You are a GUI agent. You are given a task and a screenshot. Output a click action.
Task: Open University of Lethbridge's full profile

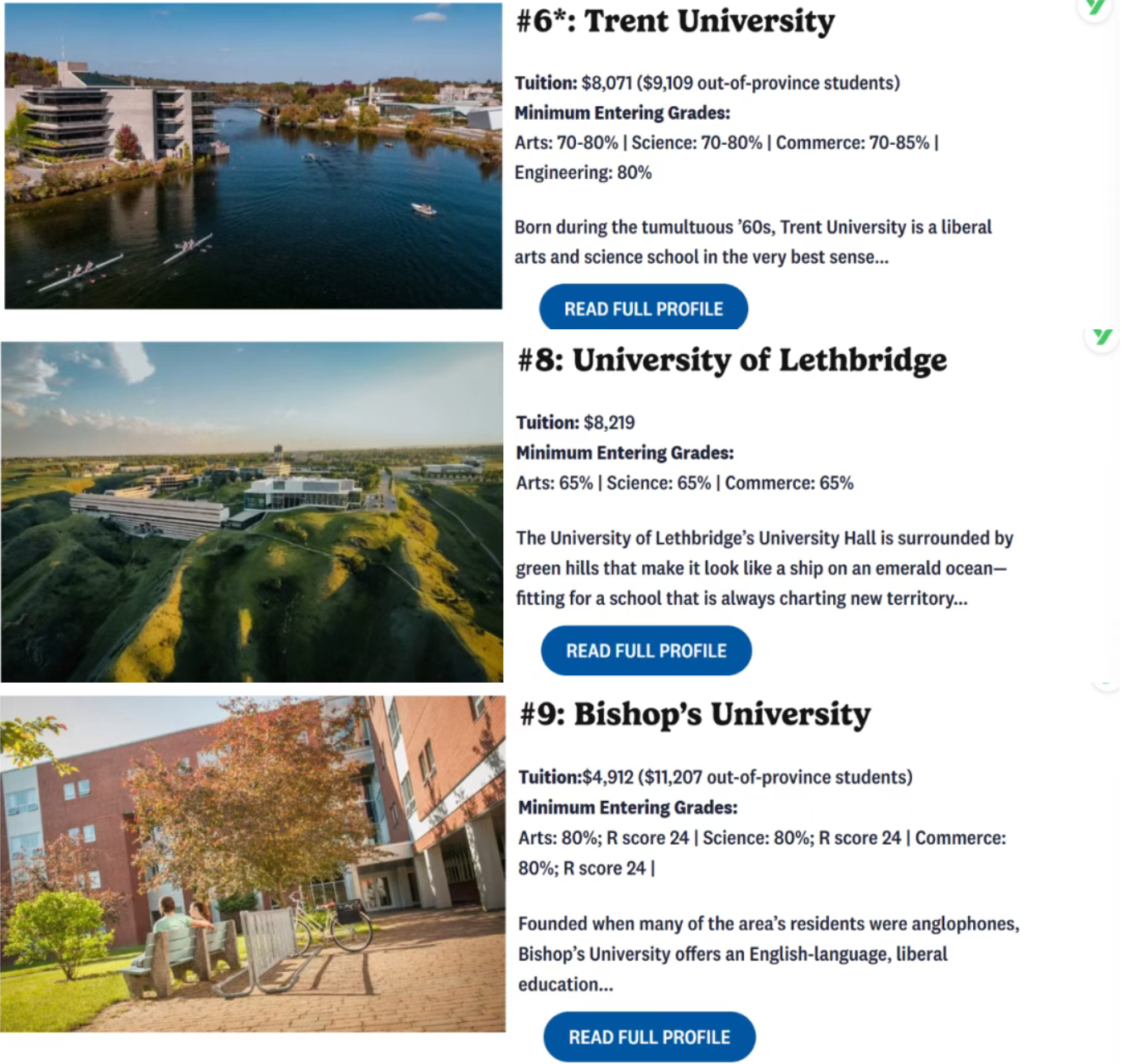pyautogui.click(x=645, y=650)
